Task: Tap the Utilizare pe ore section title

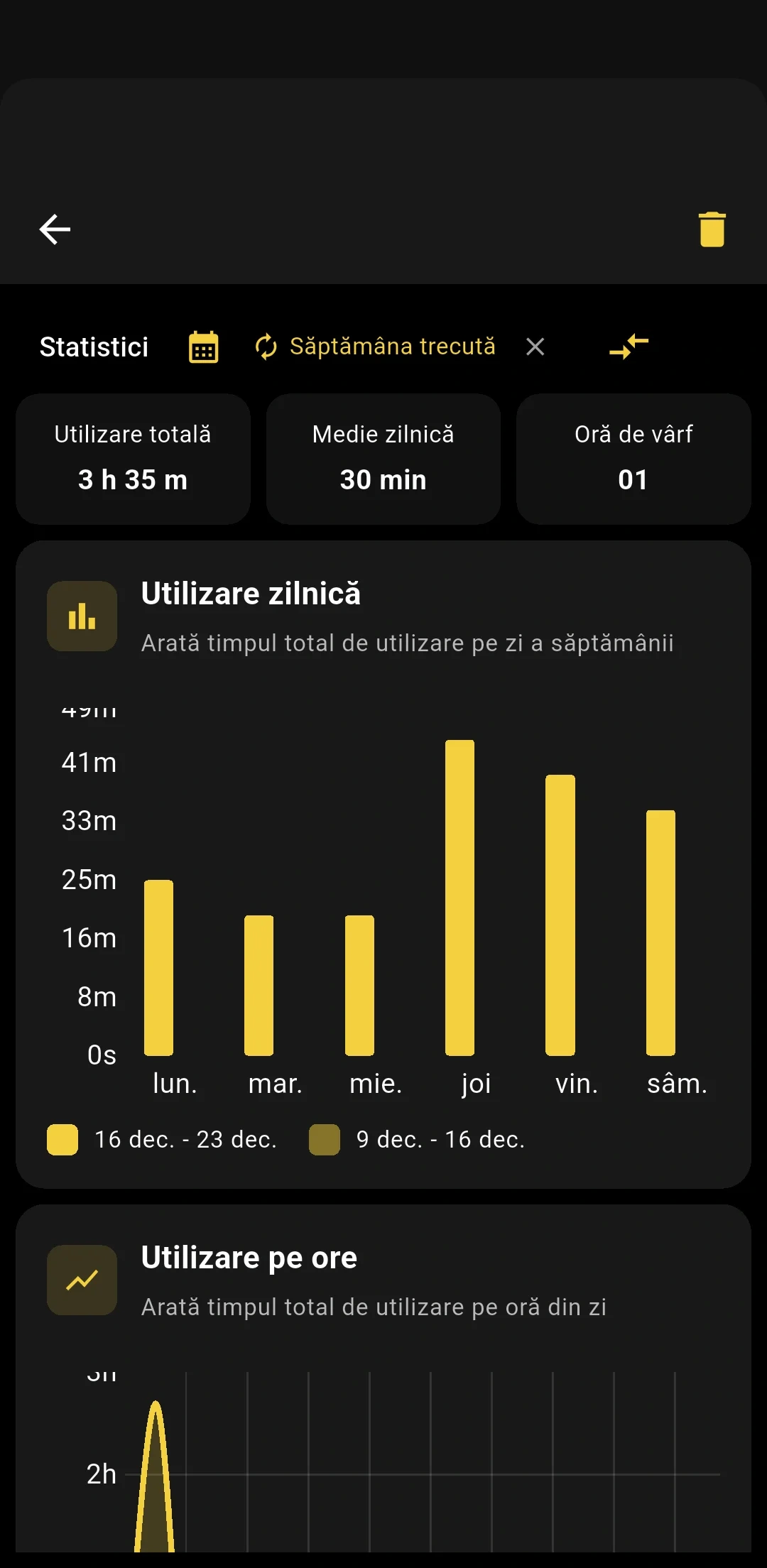Action: (250, 1258)
